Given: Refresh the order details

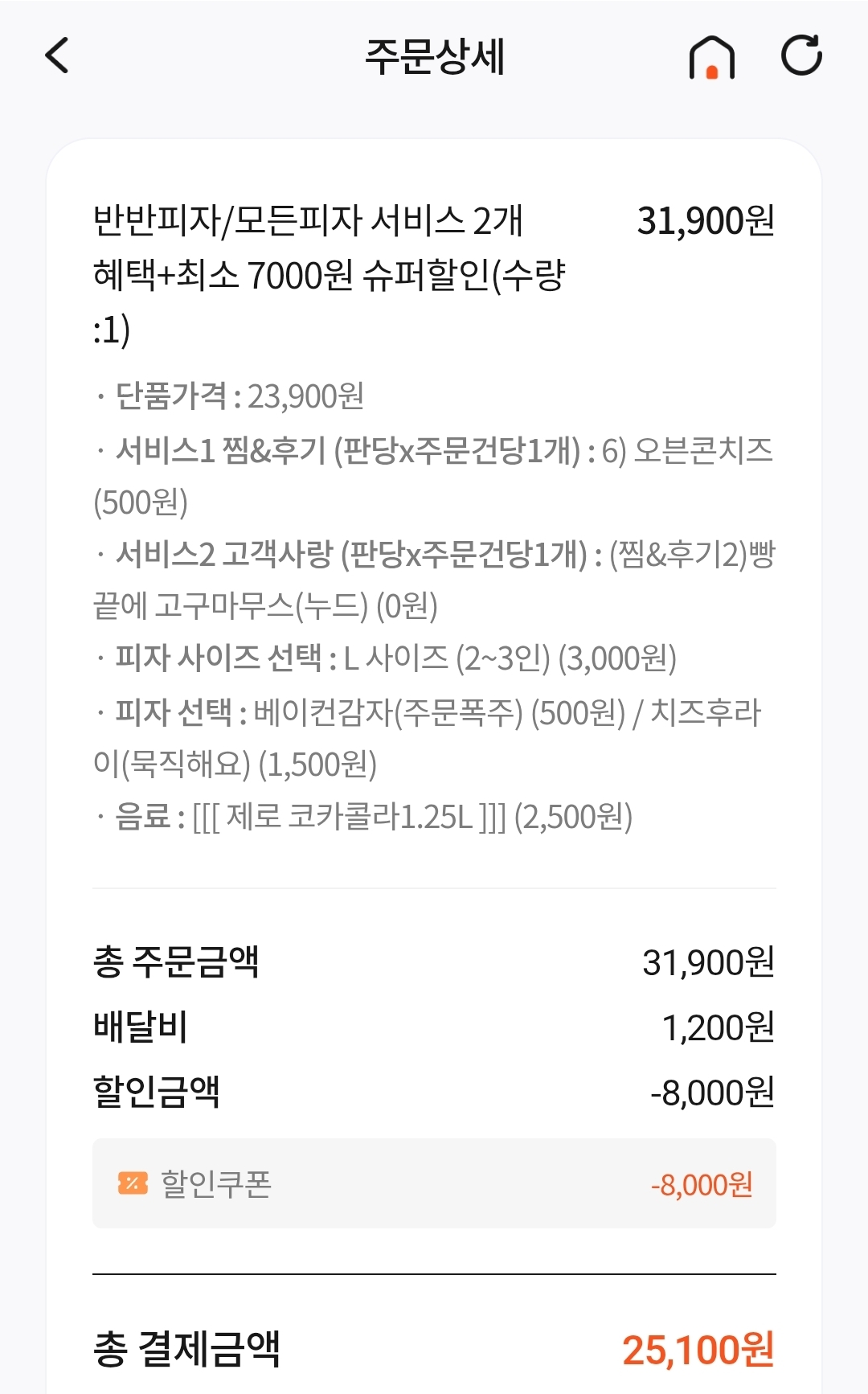Looking at the screenshot, I should click(801, 55).
